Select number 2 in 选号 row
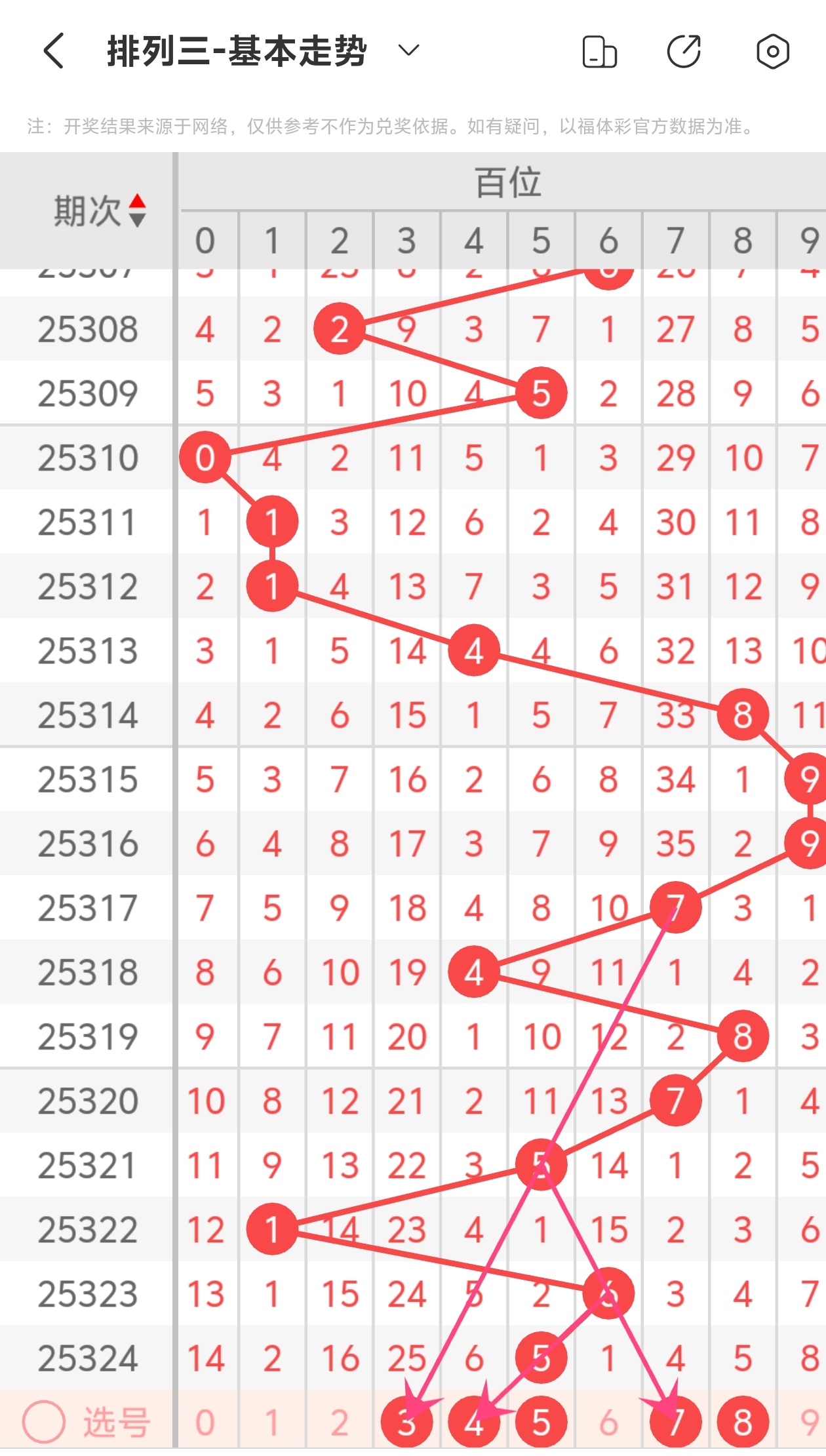The width and height of the screenshot is (826, 1456). 339,1423
